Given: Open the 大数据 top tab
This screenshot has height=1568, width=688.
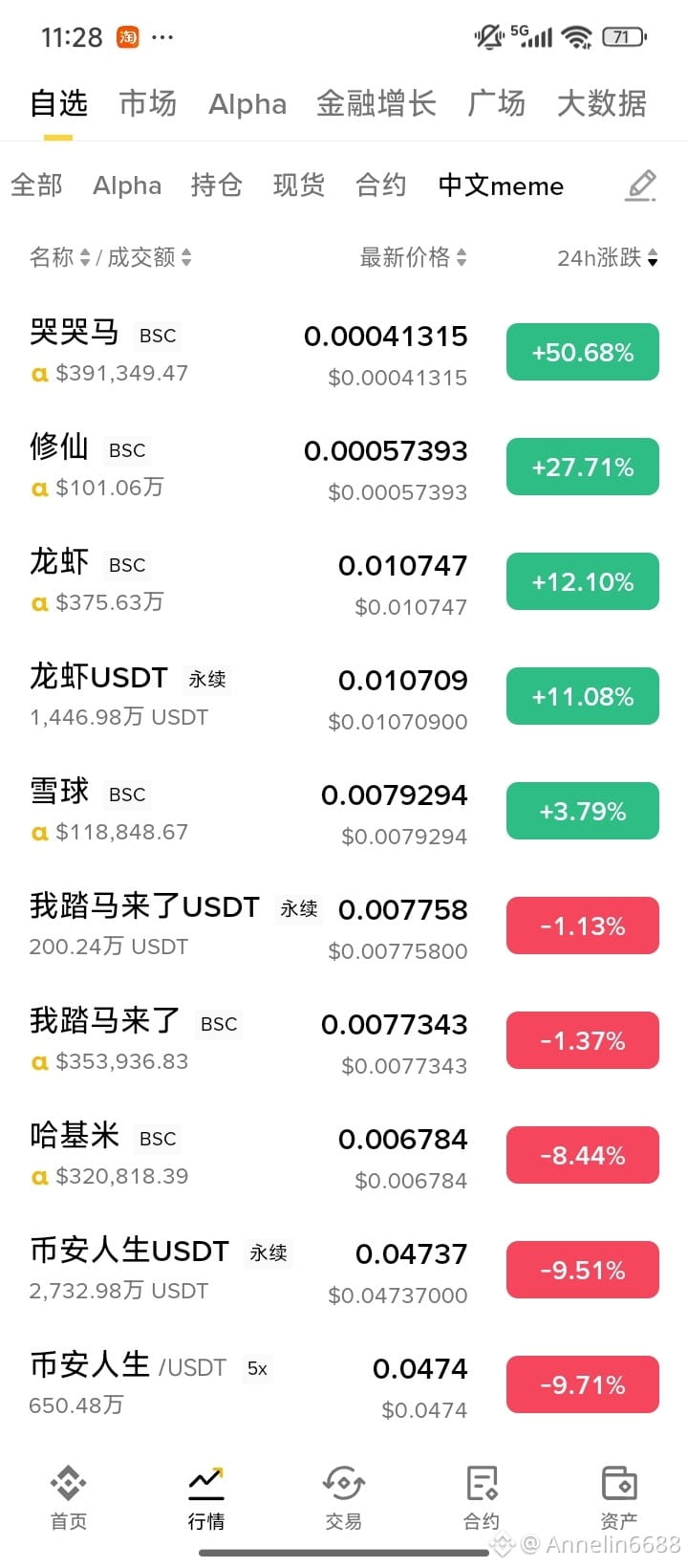Looking at the screenshot, I should point(601,103).
